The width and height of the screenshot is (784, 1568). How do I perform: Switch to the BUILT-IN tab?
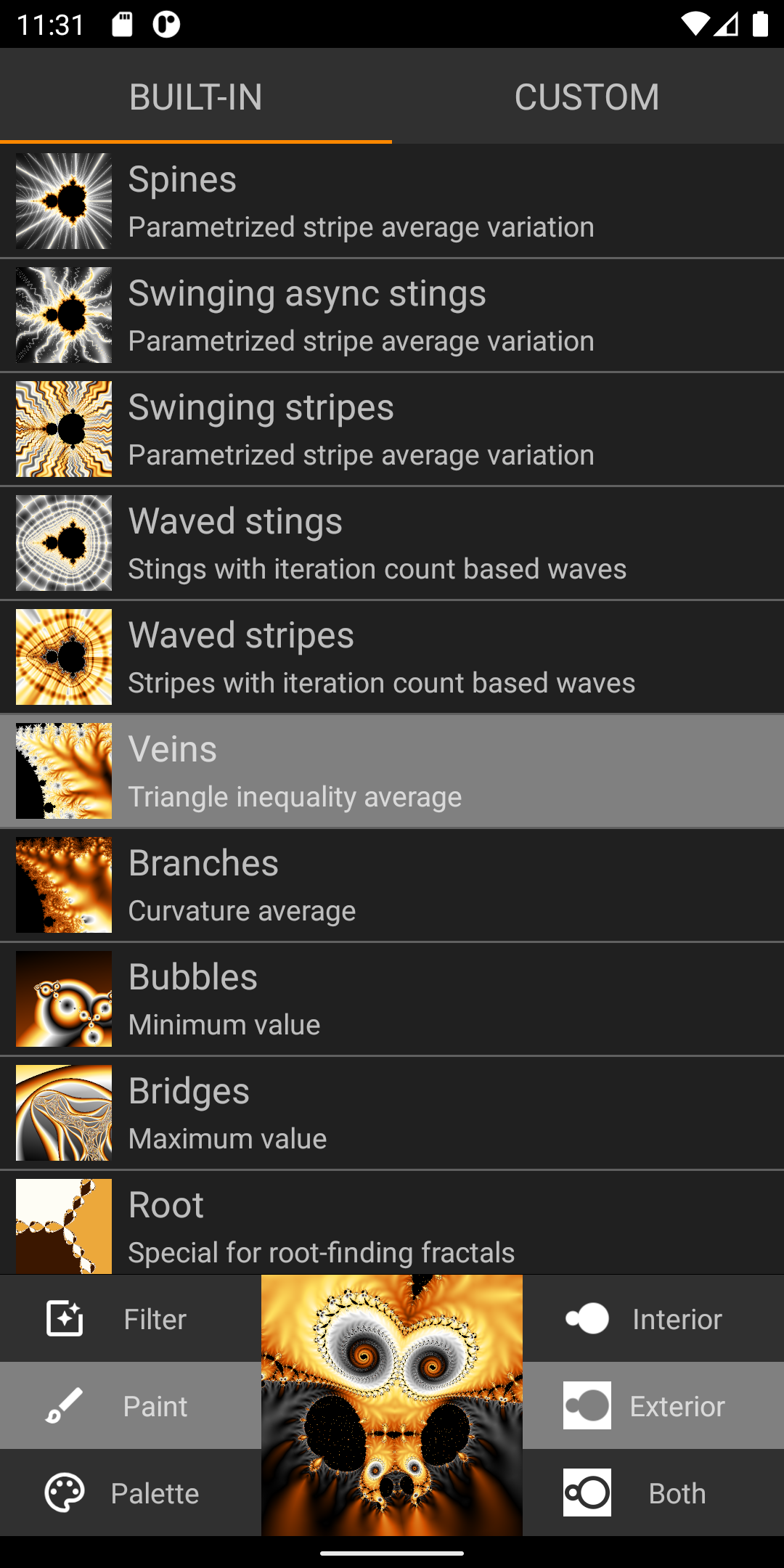pyautogui.click(x=195, y=97)
